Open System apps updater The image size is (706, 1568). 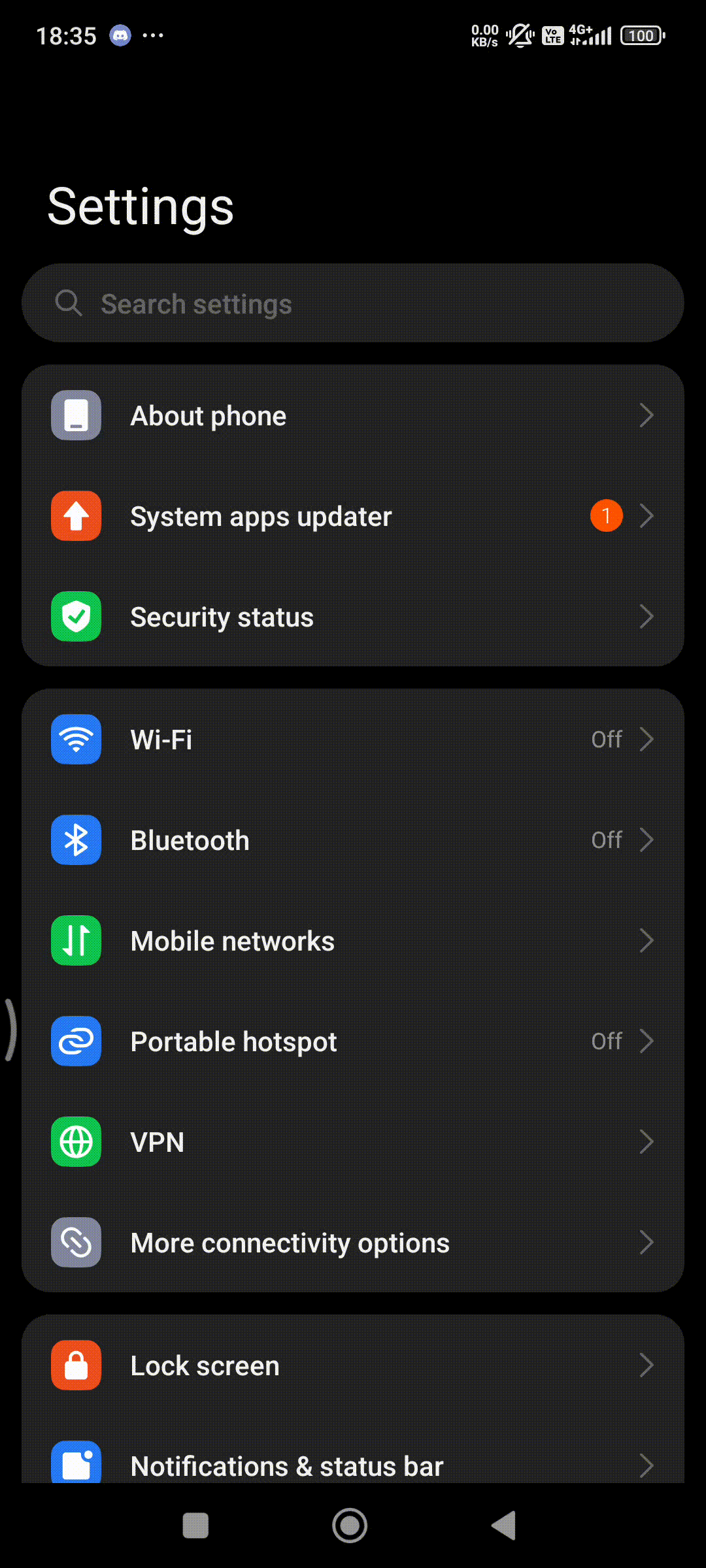353,517
